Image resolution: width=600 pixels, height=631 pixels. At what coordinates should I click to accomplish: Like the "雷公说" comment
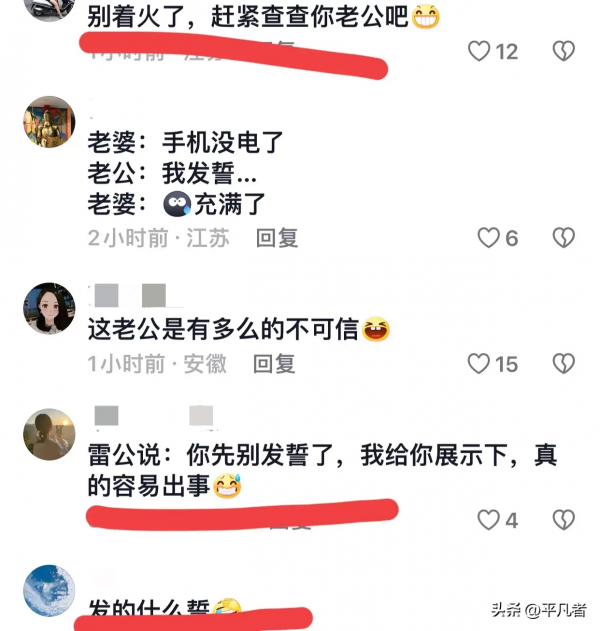pyautogui.click(x=488, y=520)
